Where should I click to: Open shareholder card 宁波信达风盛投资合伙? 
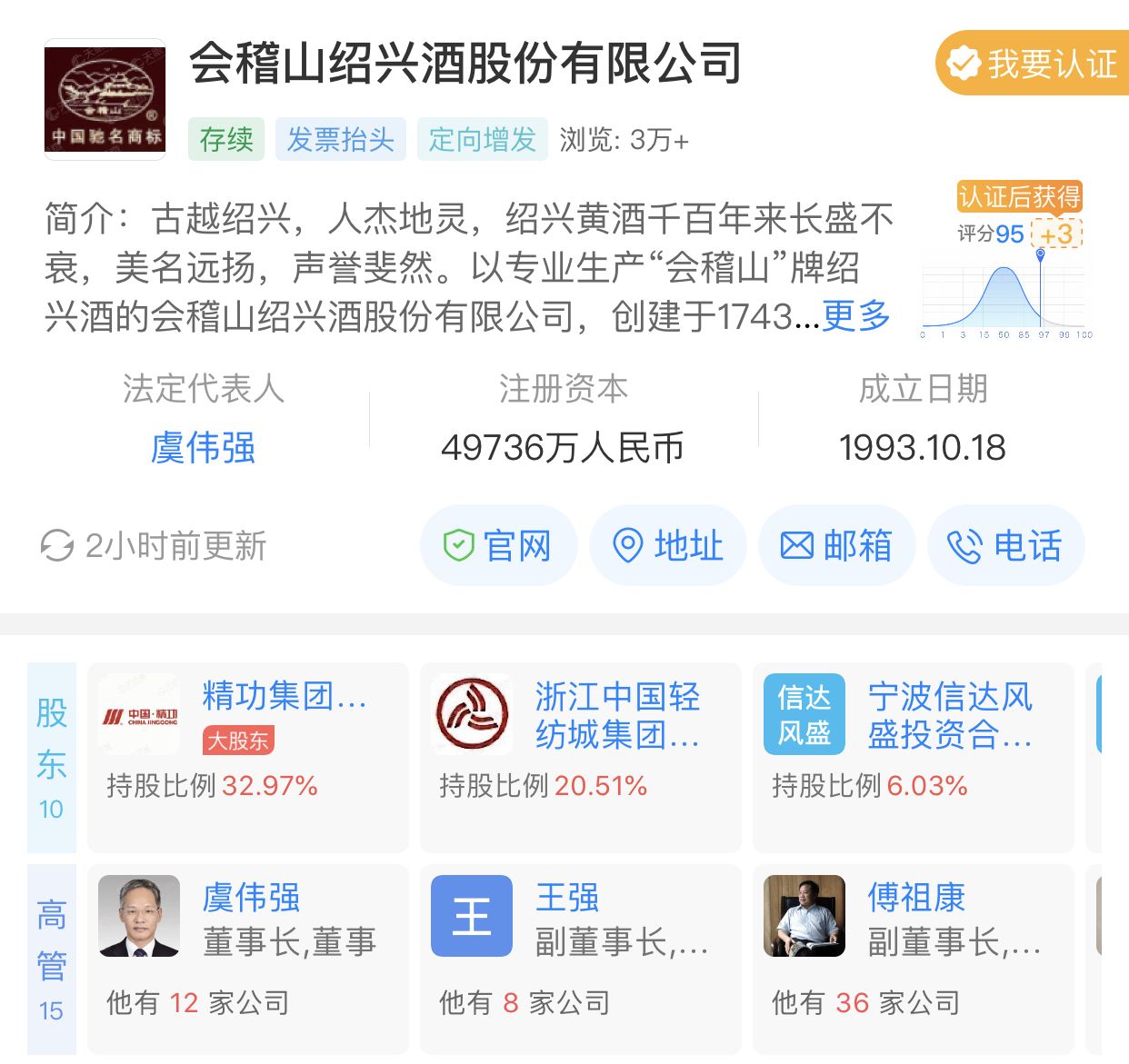pyautogui.click(x=913, y=758)
